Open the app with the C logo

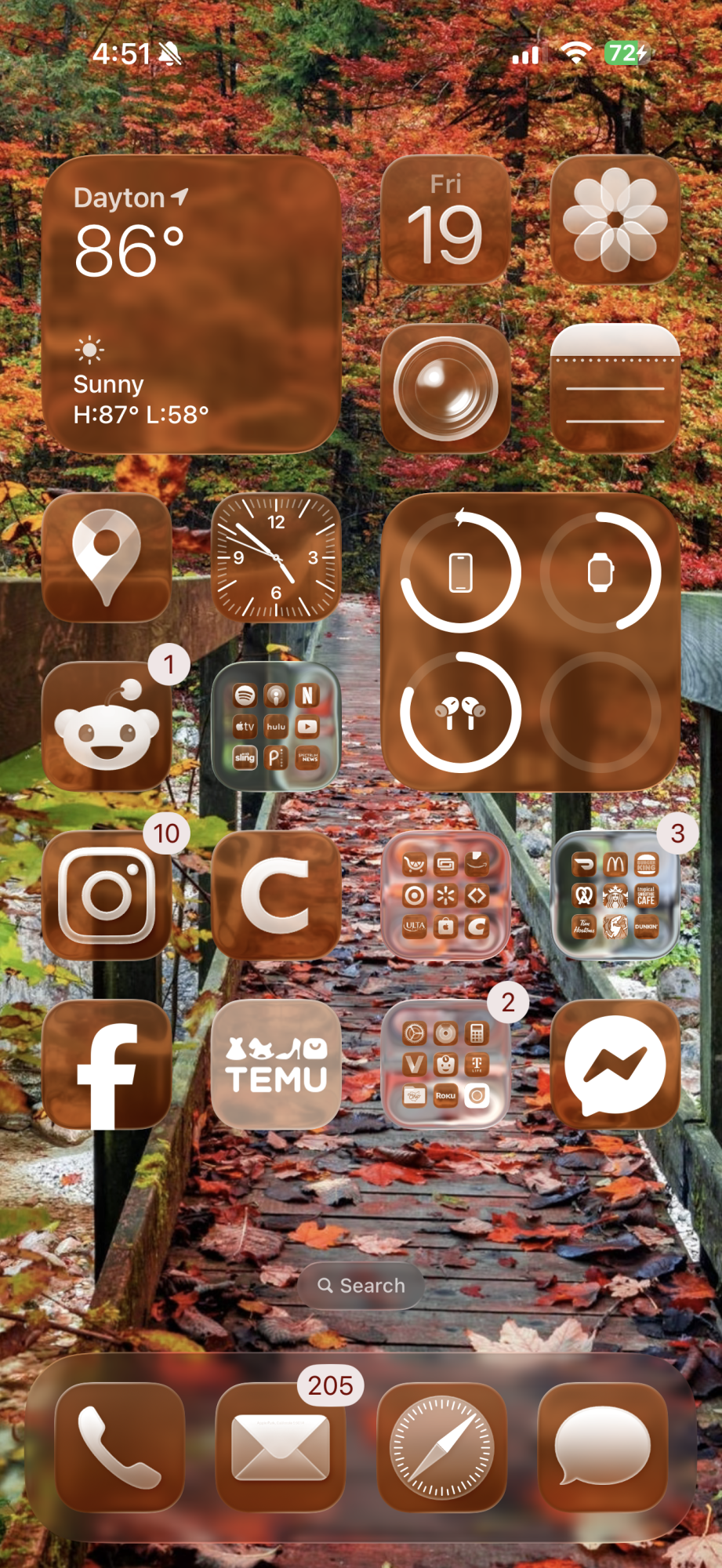coord(276,895)
